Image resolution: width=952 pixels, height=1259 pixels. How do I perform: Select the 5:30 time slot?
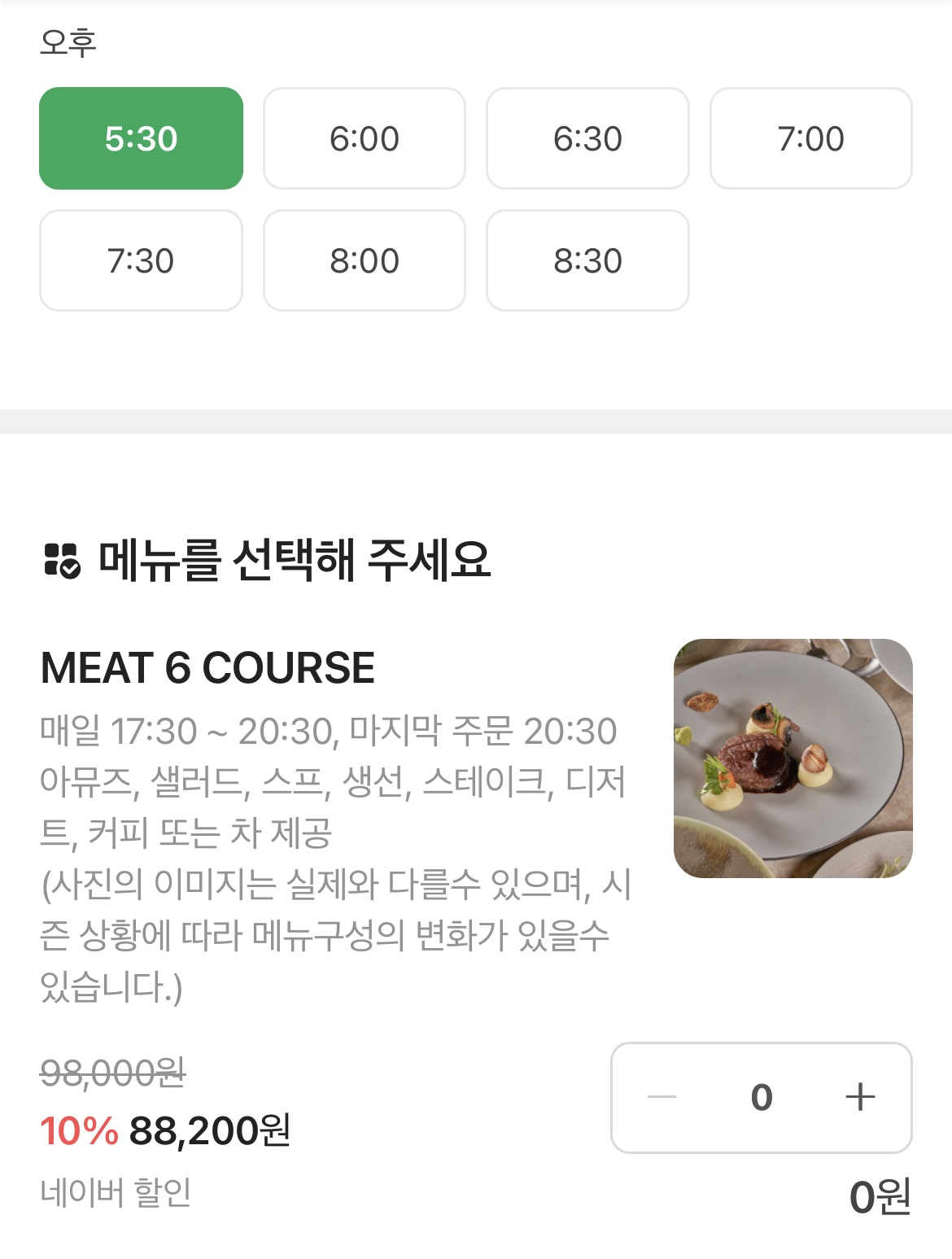click(x=141, y=138)
